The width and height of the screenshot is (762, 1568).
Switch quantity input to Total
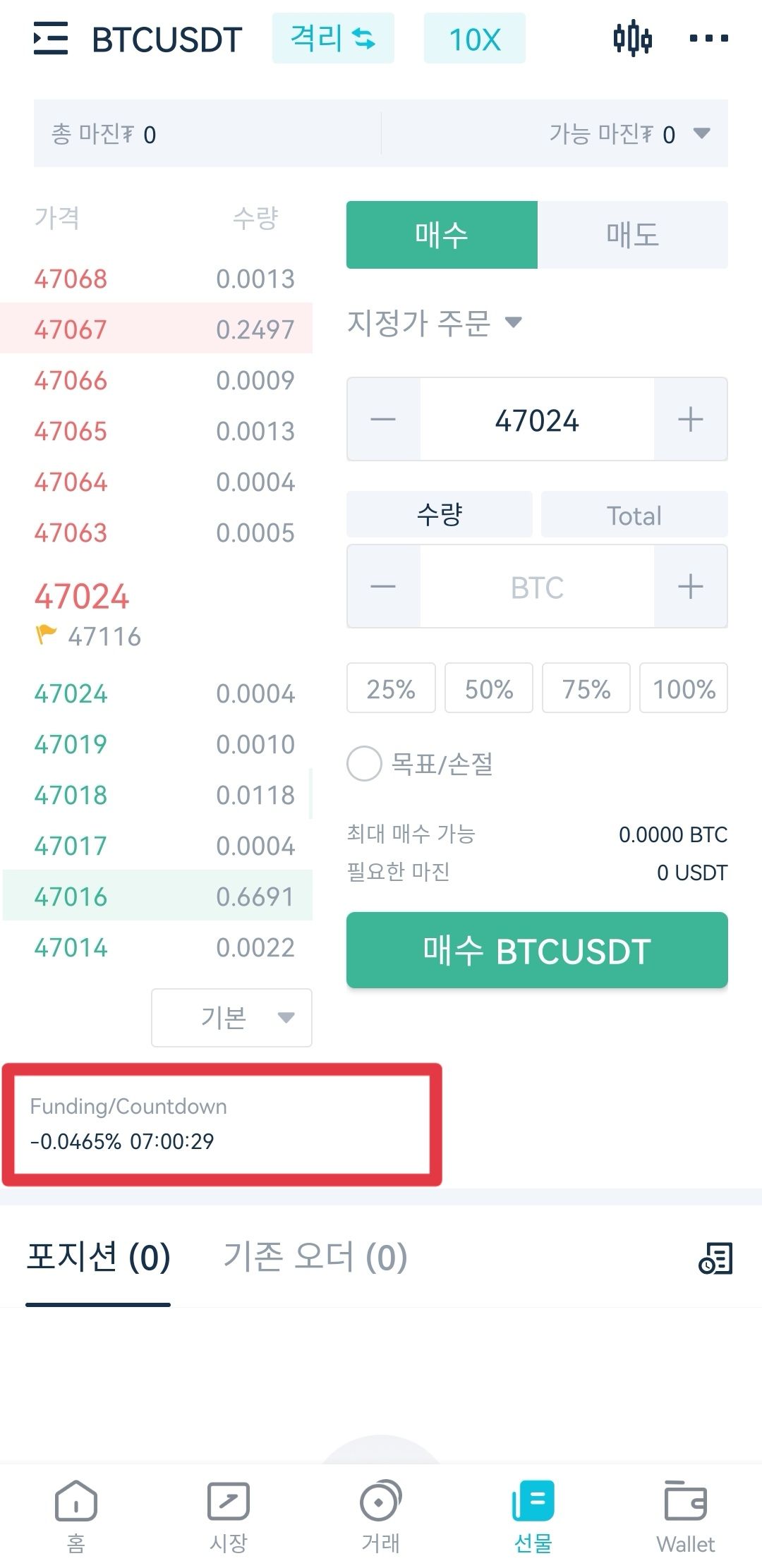coord(634,515)
